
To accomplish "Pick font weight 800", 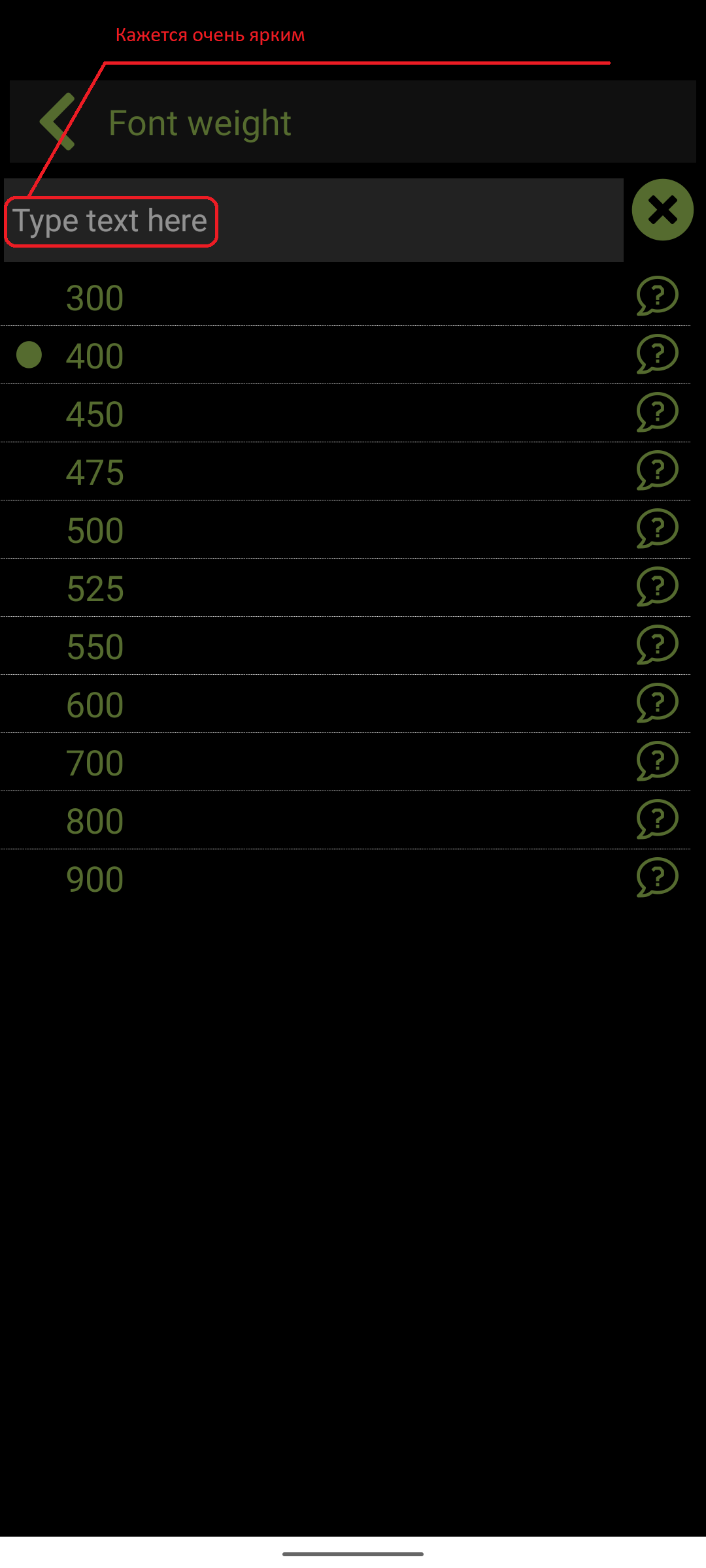I will click(95, 821).
